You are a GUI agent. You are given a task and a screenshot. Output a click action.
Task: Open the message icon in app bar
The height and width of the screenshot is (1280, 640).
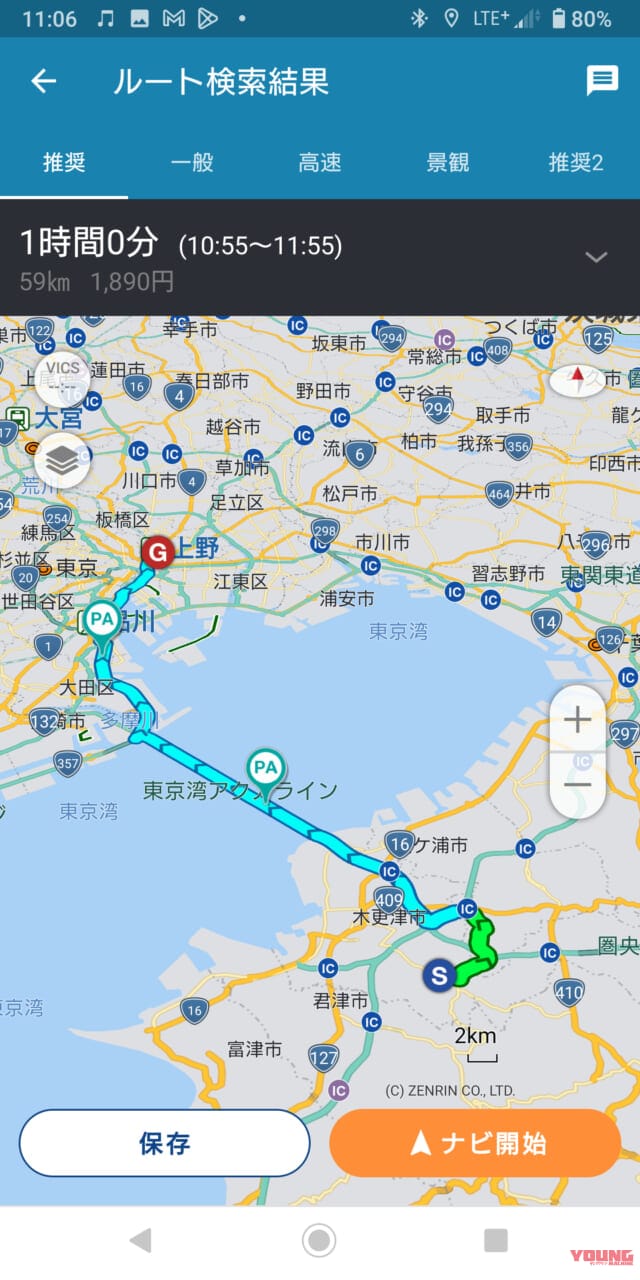[602, 81]
